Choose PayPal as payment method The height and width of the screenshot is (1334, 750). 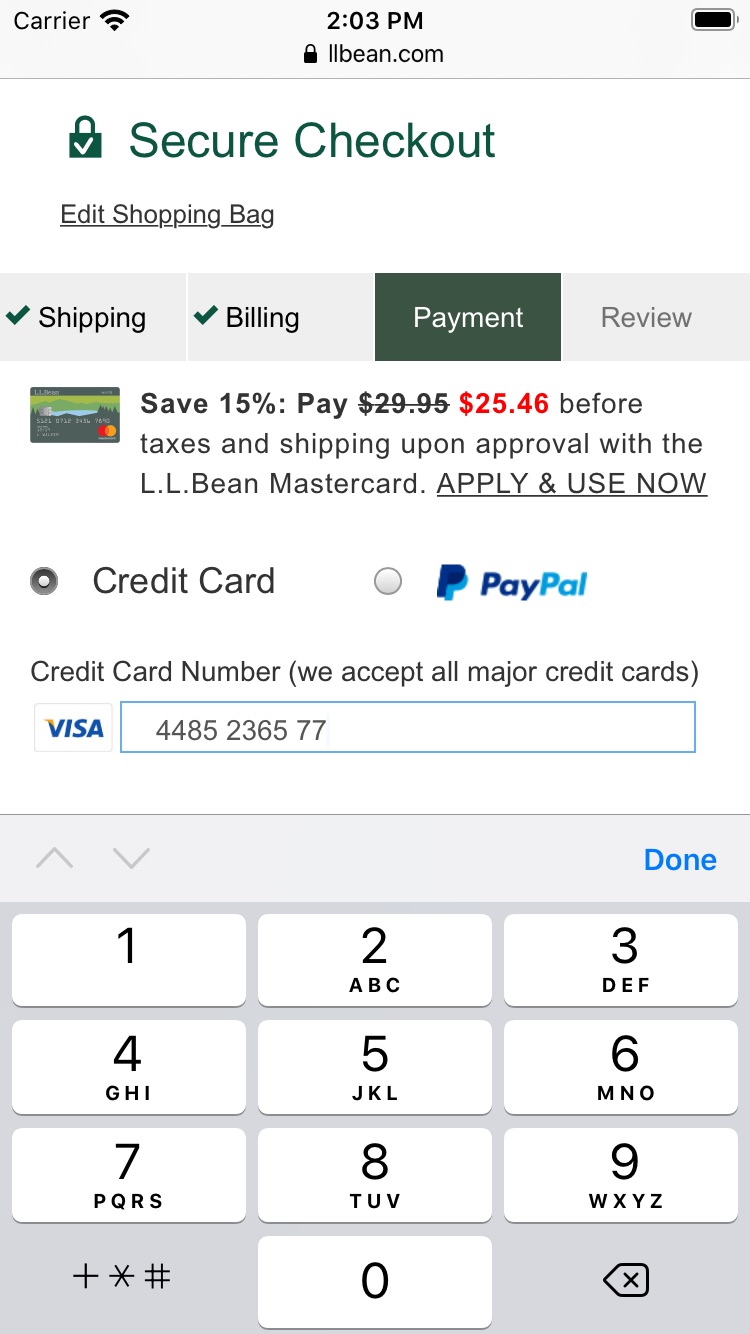pyautogui.click(x=388, y=581)
